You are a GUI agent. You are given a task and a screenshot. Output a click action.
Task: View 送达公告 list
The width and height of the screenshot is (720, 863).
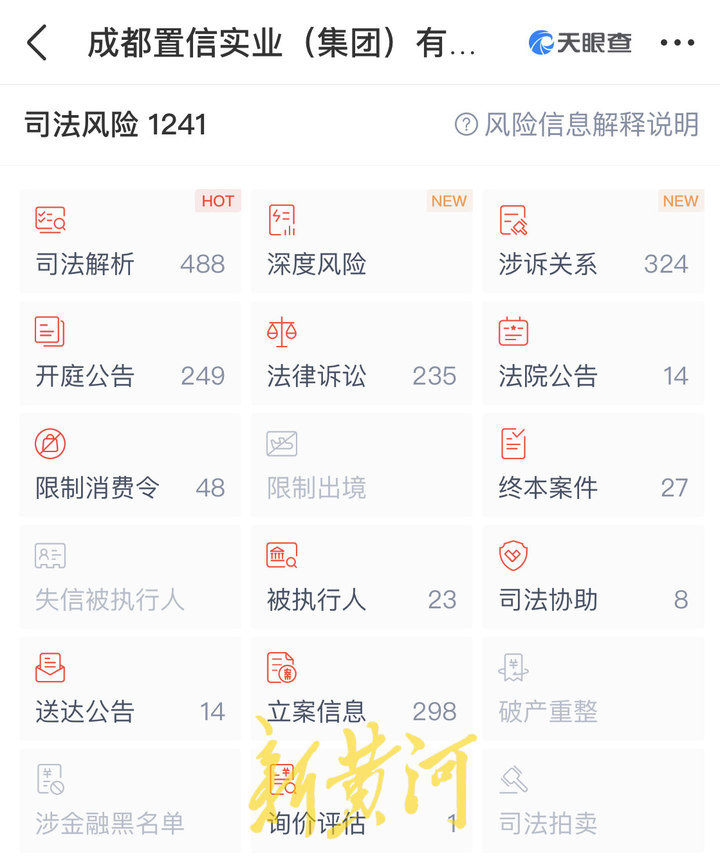(x=130, y=690)
